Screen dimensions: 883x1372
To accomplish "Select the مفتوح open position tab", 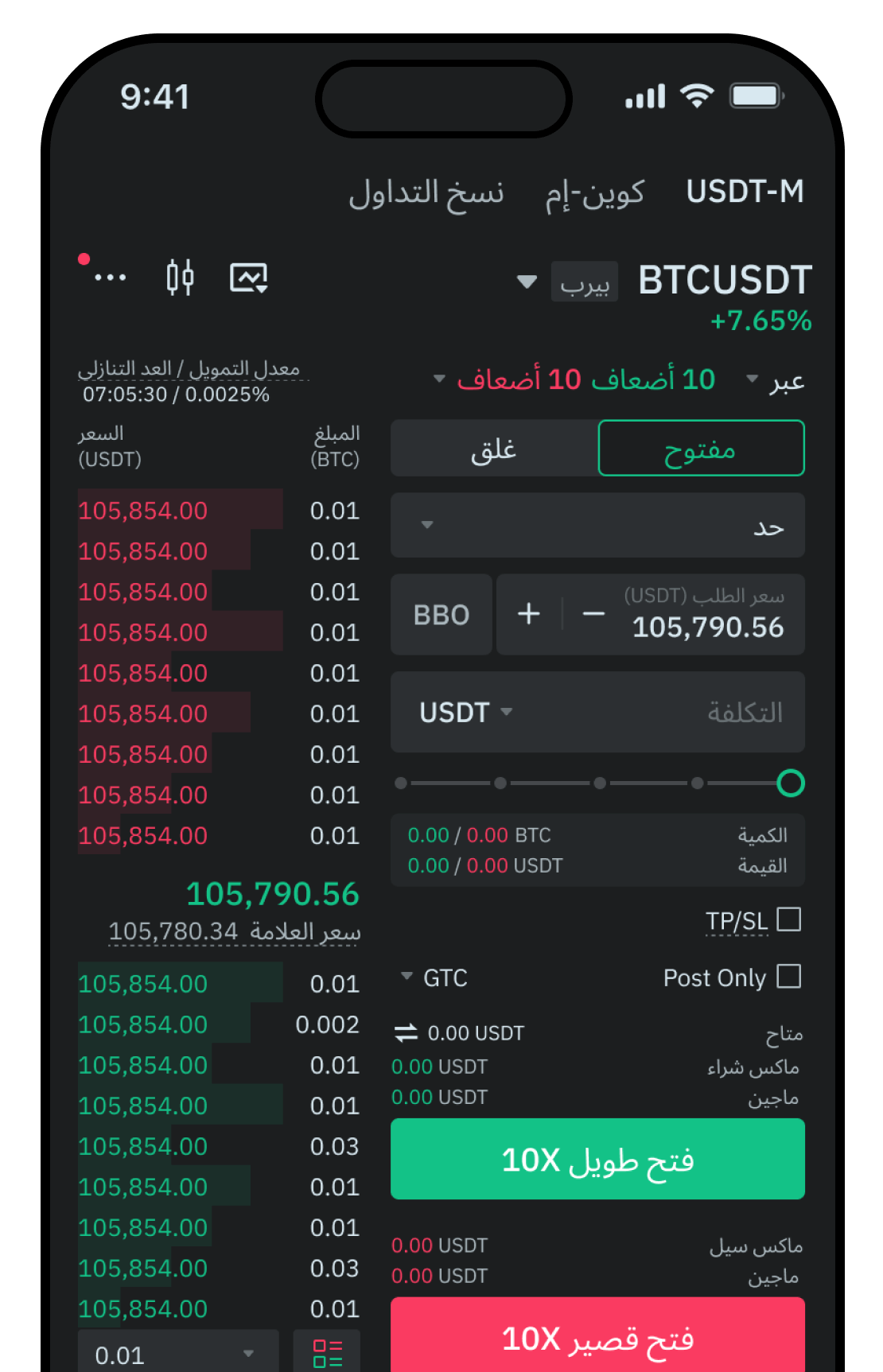I will (700, 449).
